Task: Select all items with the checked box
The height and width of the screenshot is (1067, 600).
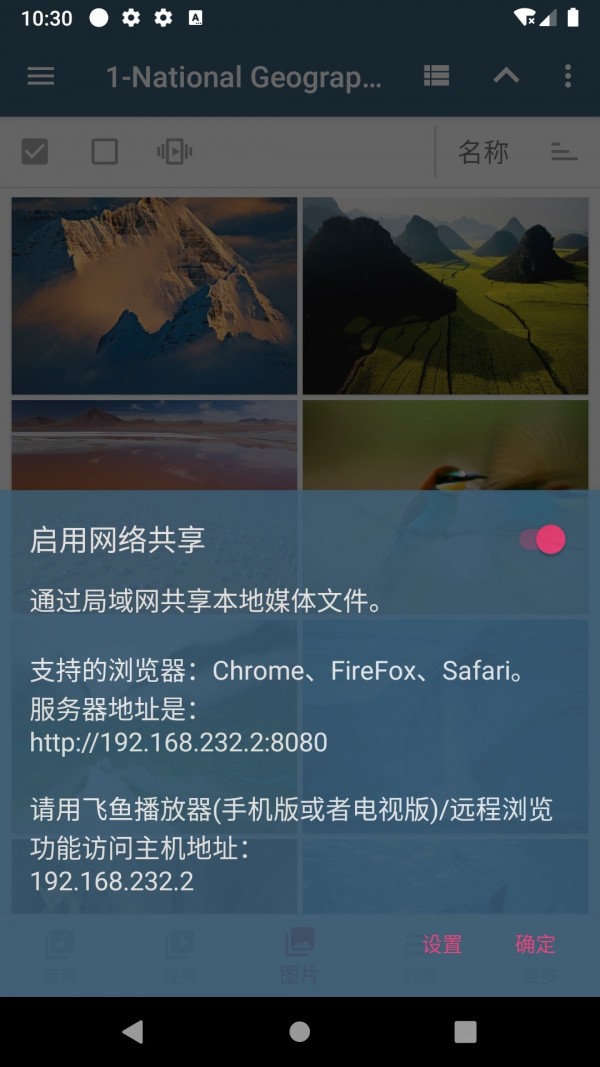Action: (35, 151)
